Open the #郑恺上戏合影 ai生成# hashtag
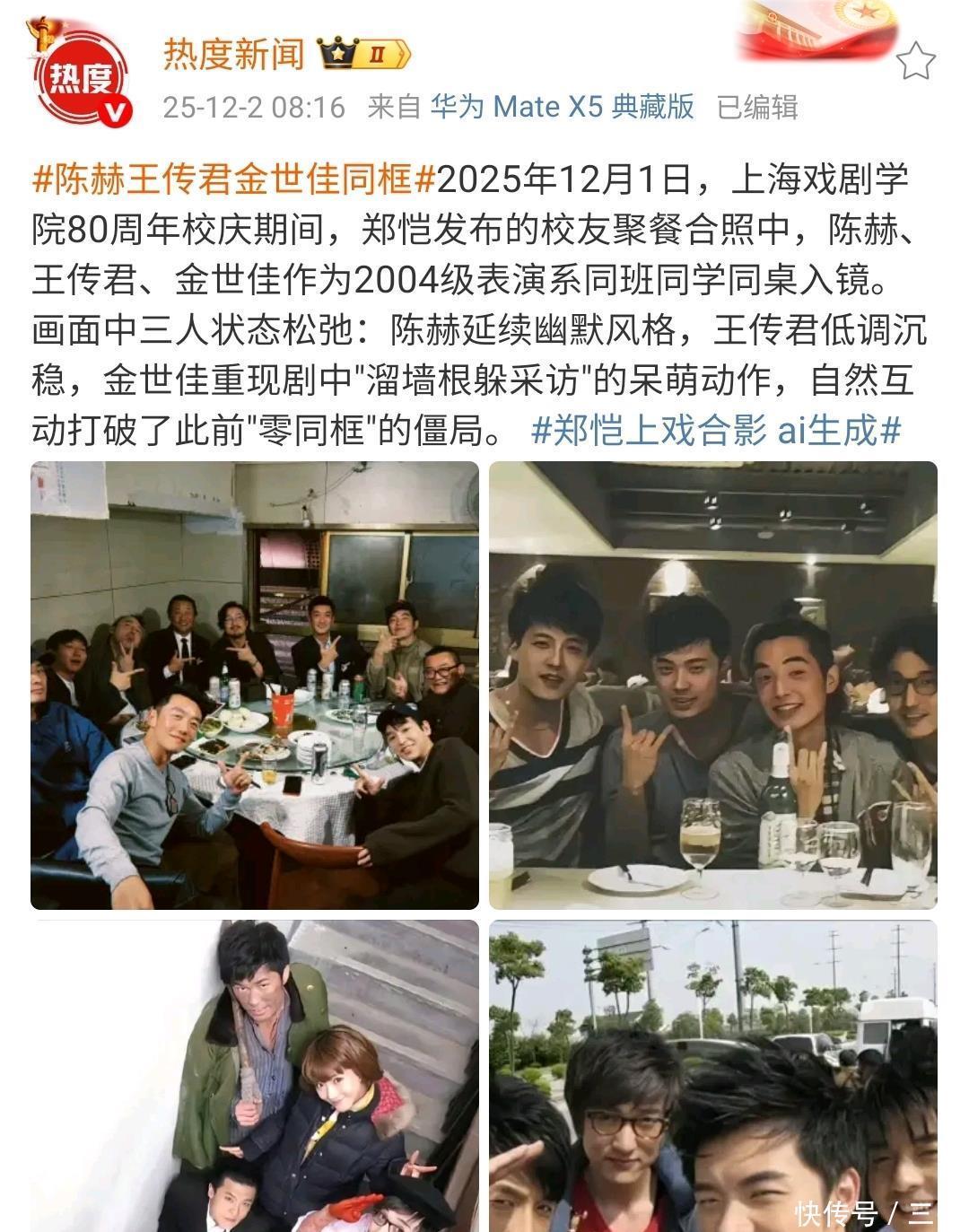 pos(716,432)
